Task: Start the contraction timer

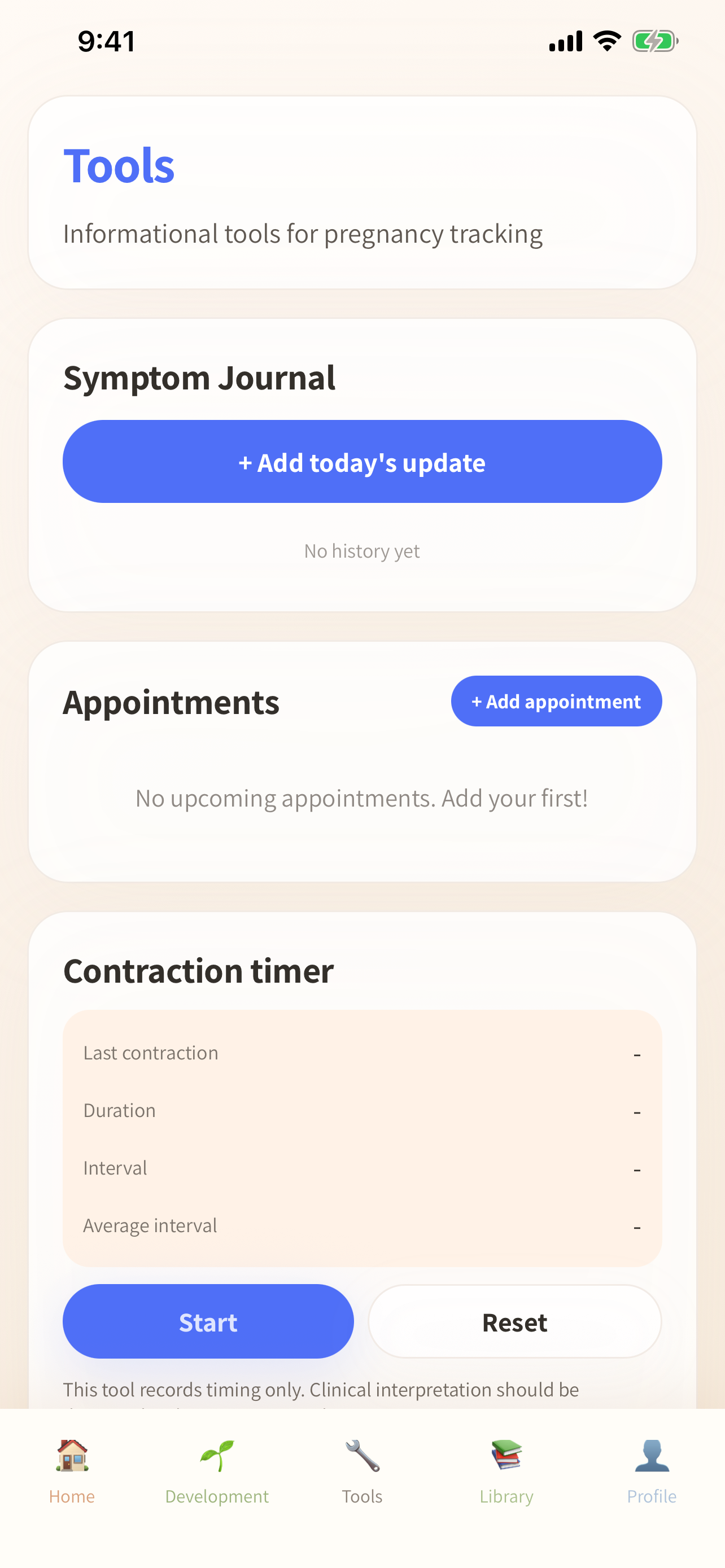Action: 208,1321
